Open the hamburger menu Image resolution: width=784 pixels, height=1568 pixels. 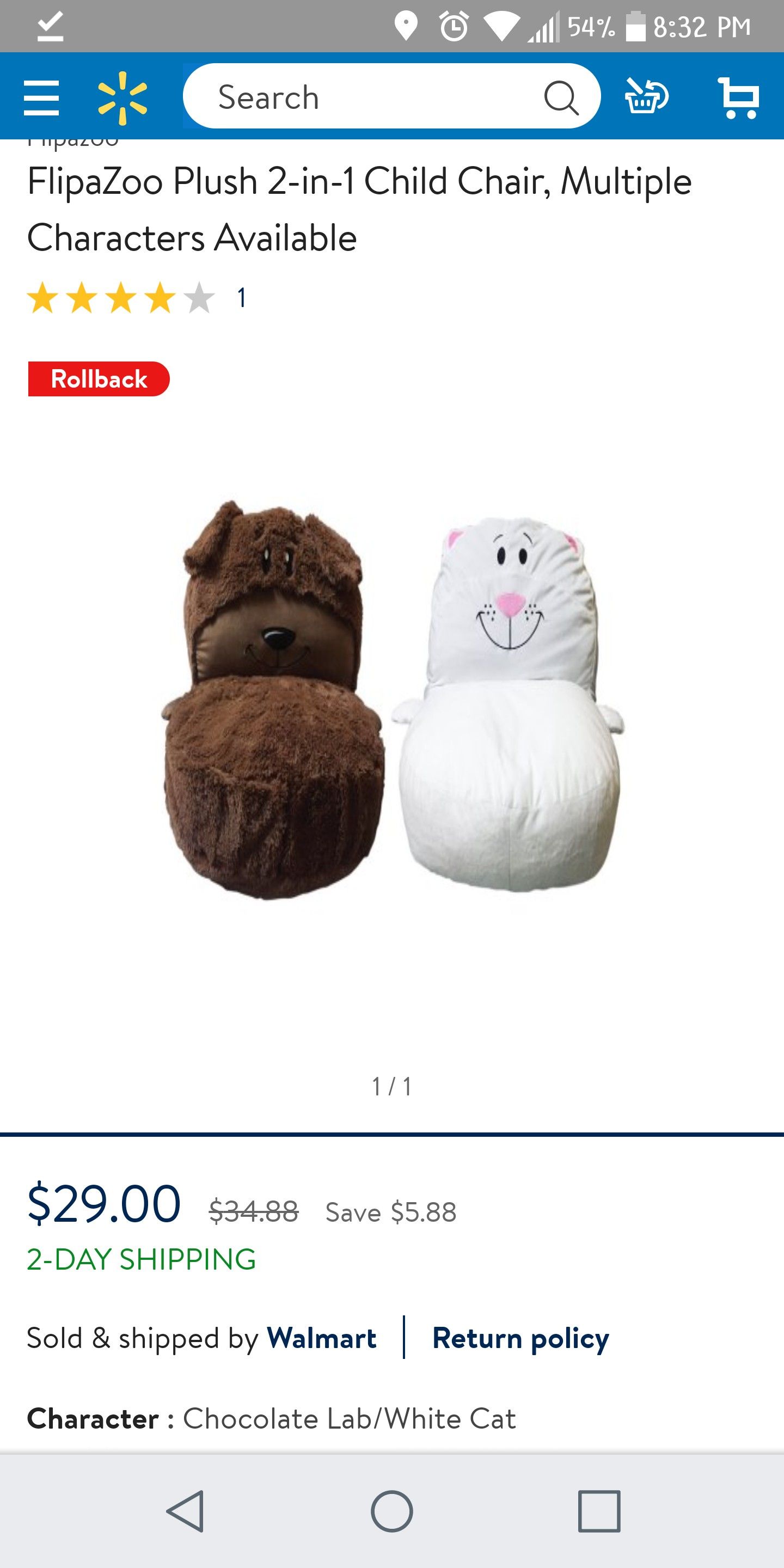(41, 97)
